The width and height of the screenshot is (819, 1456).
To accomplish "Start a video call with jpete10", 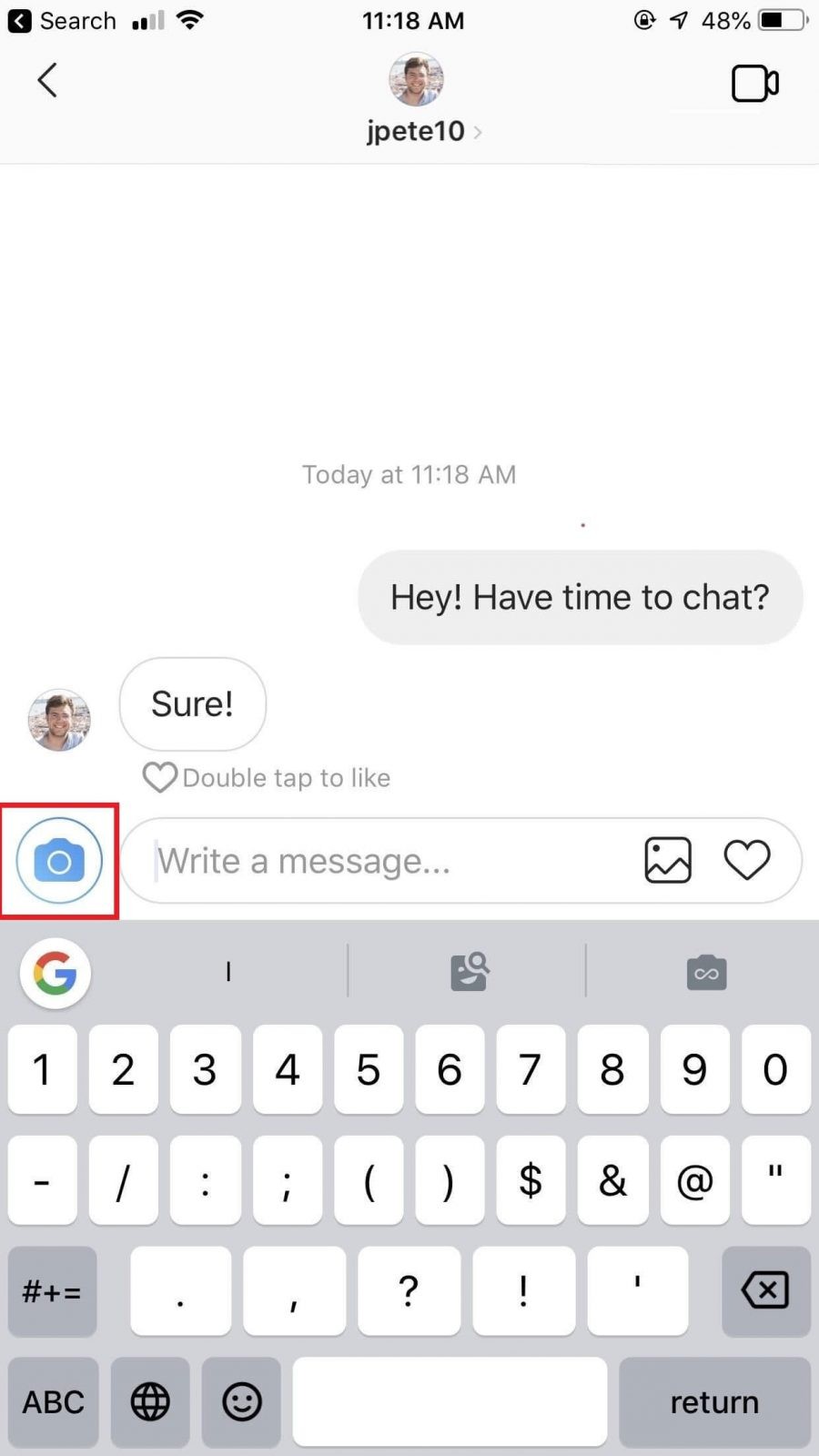I will point(755,84).
